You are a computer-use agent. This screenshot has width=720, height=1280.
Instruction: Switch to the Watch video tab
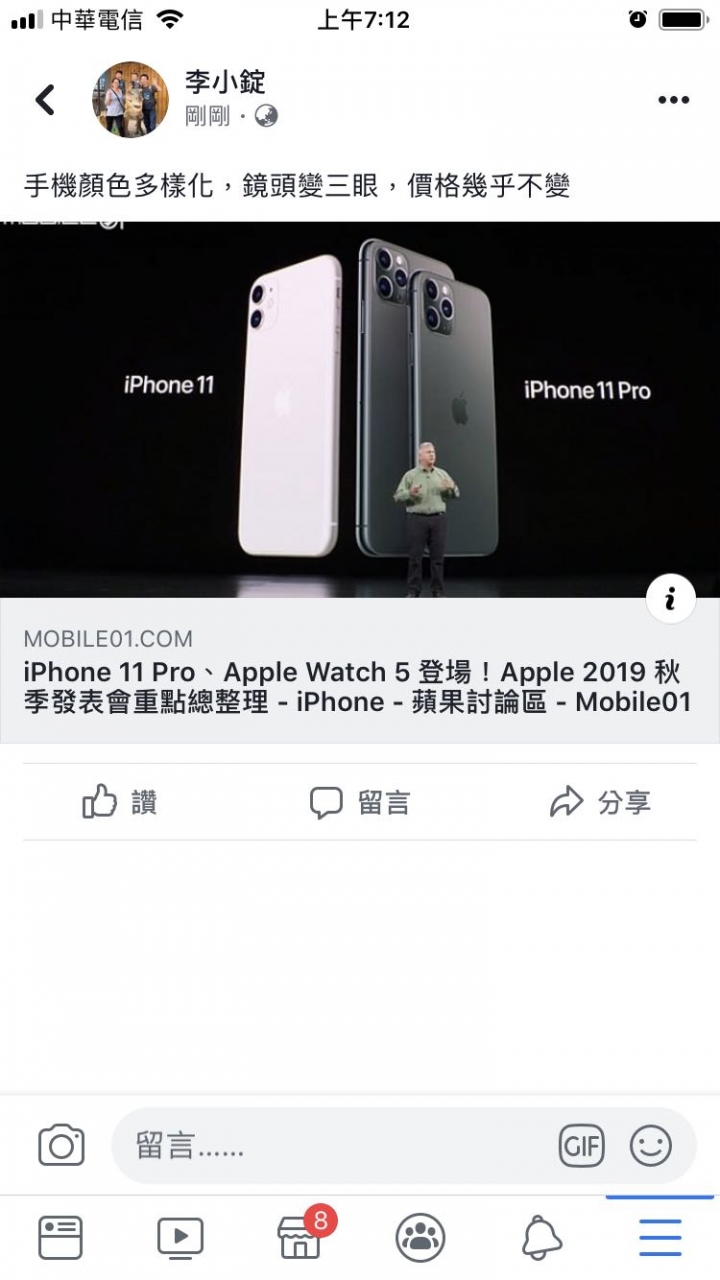(180, 1237)
